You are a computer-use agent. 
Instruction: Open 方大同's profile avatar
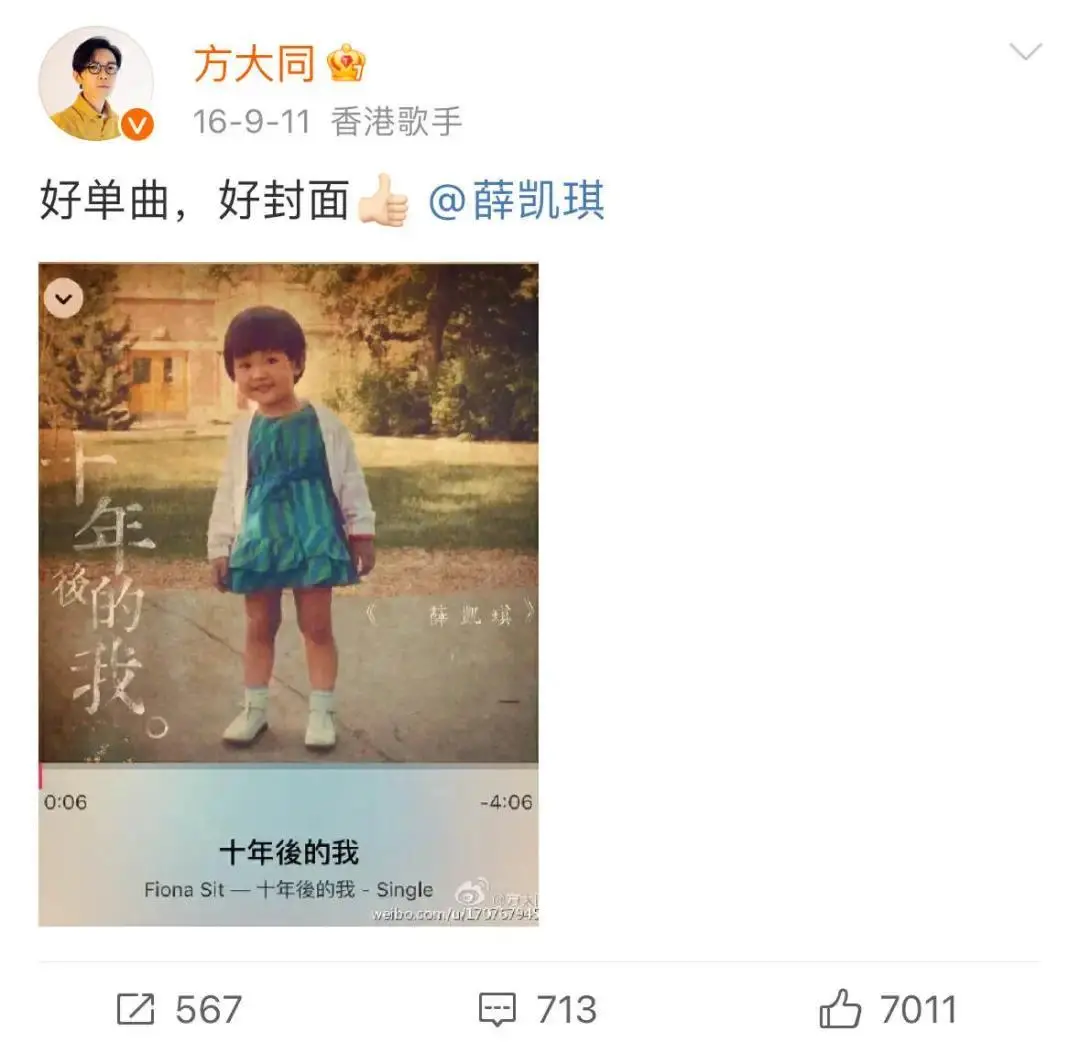point(96,84)
